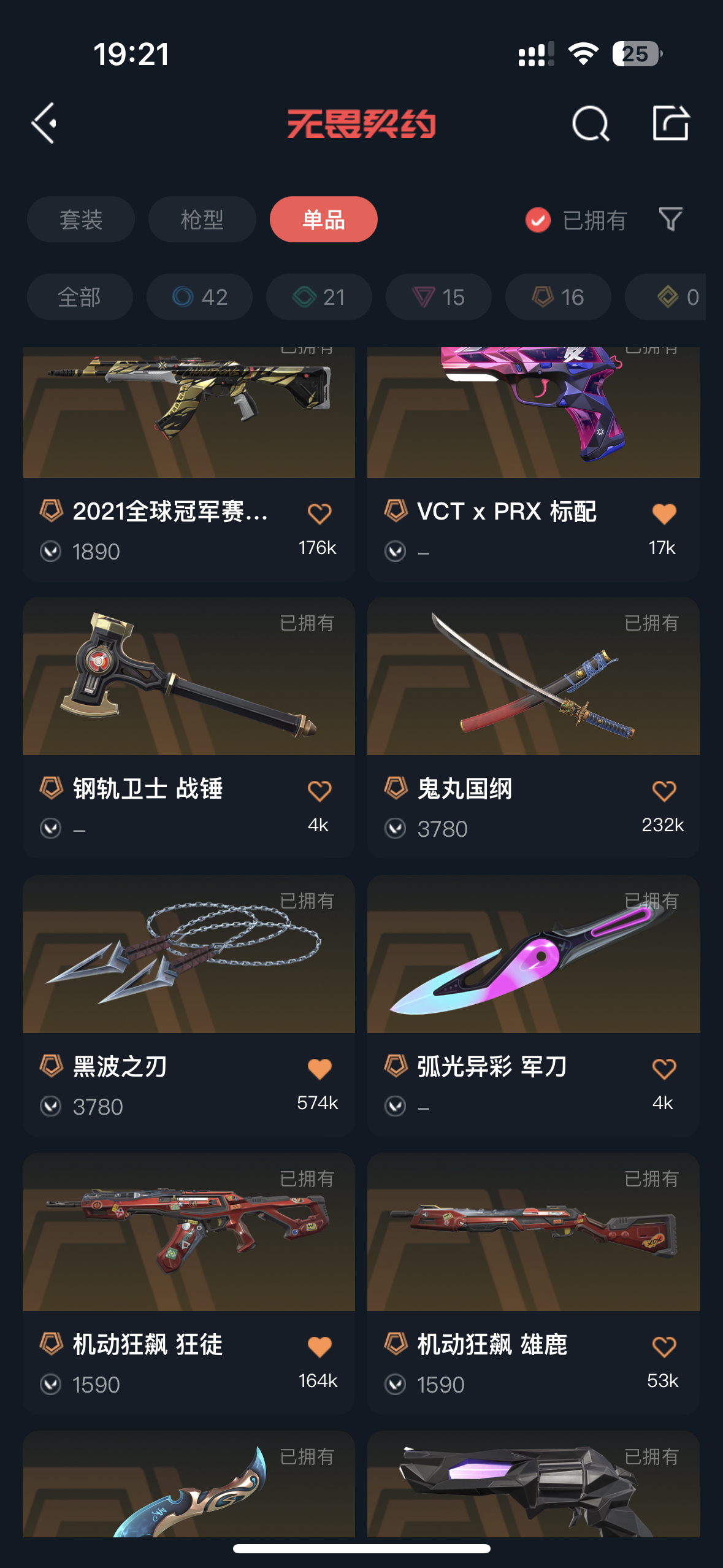Uncheck the 已拥有 filter checkbox

538,220
